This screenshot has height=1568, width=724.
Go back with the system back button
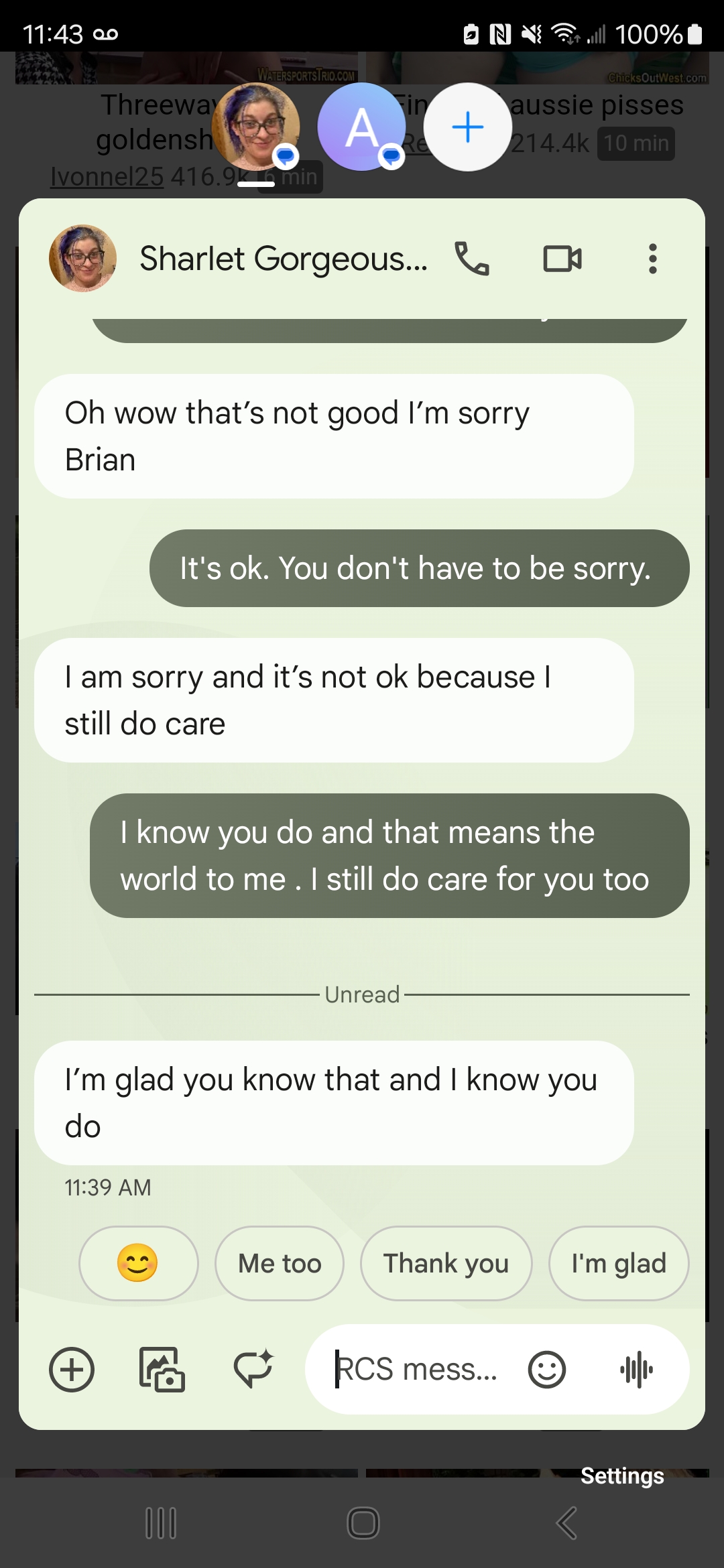[566, 1523]
